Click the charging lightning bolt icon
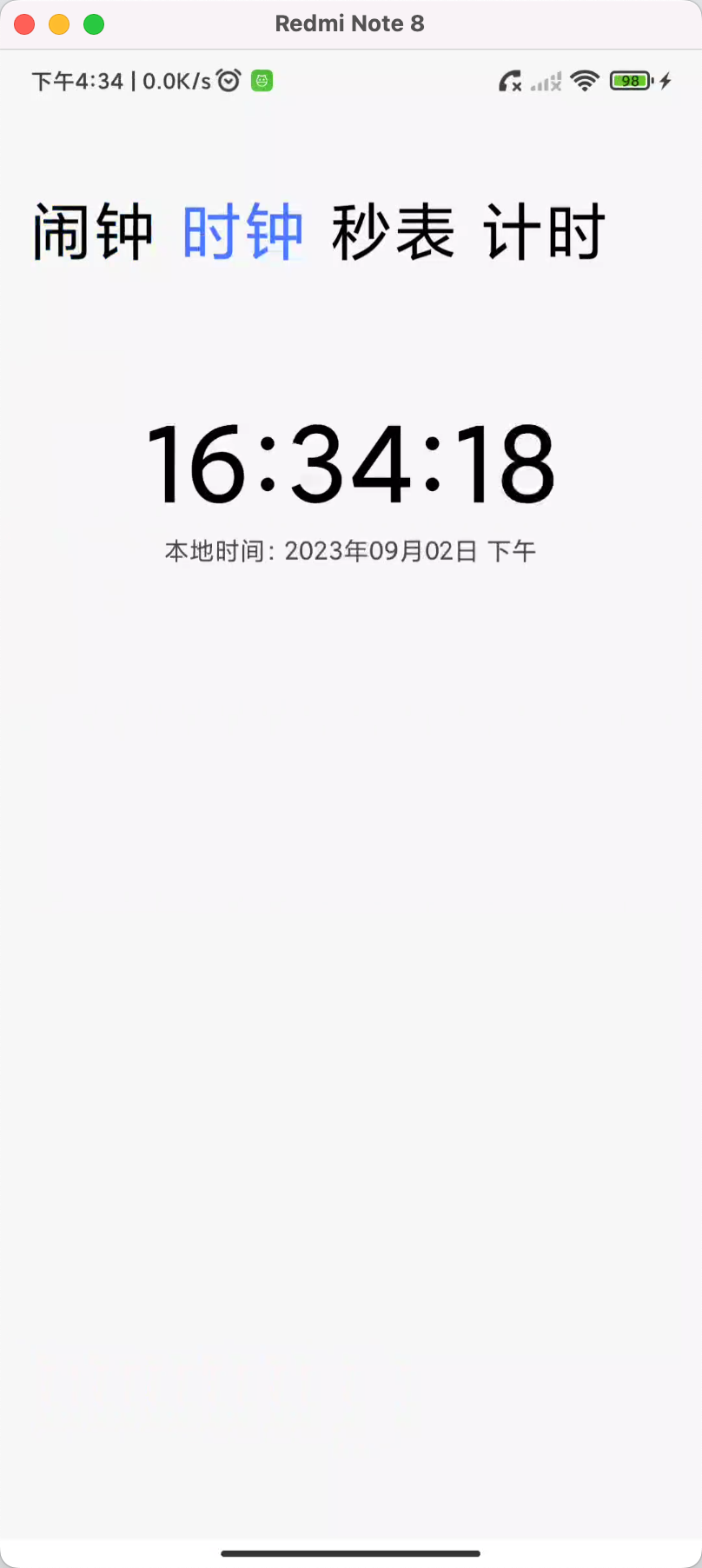The width and height of the screenshot is (702, 1568). coord(664,80)
